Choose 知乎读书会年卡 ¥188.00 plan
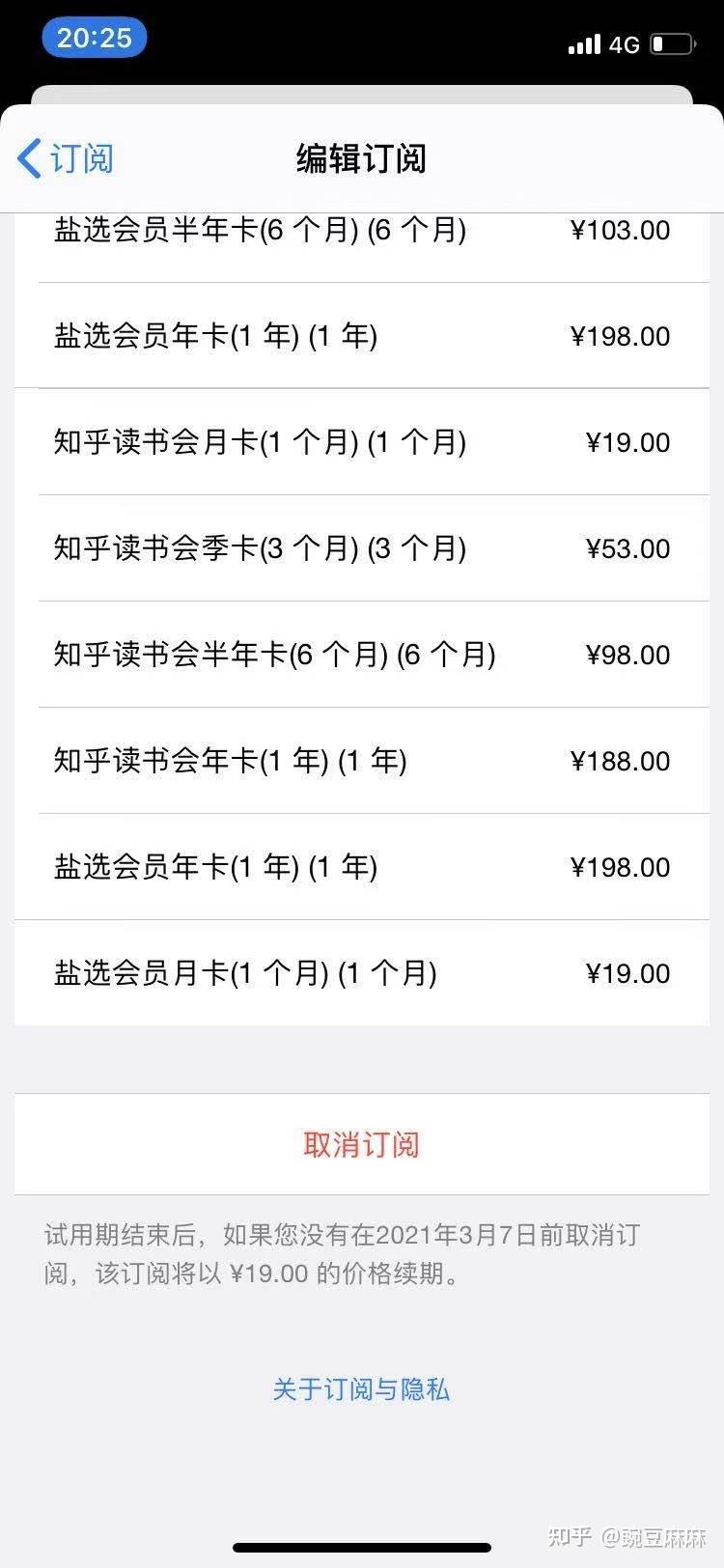This screenshot has height=1568, width=724. pyautogui.click(x=361, y=761)
